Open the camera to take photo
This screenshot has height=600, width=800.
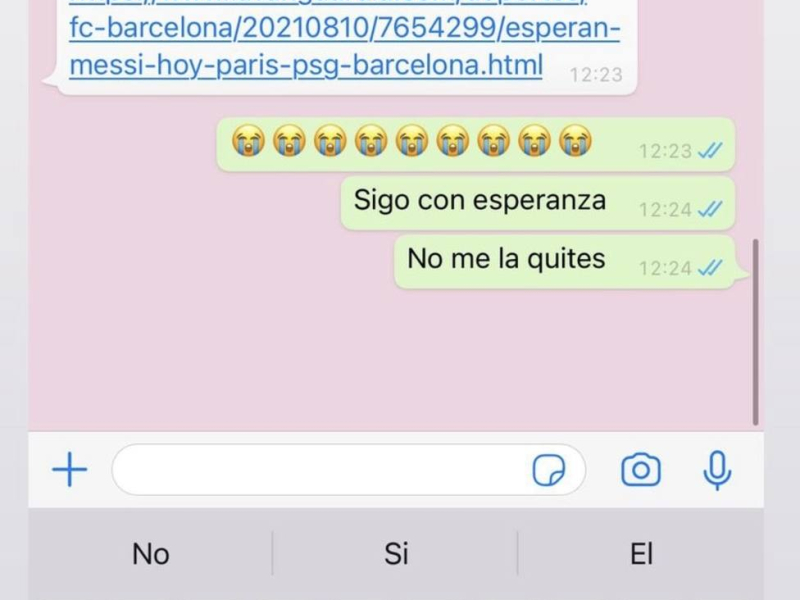pos(641,469)
